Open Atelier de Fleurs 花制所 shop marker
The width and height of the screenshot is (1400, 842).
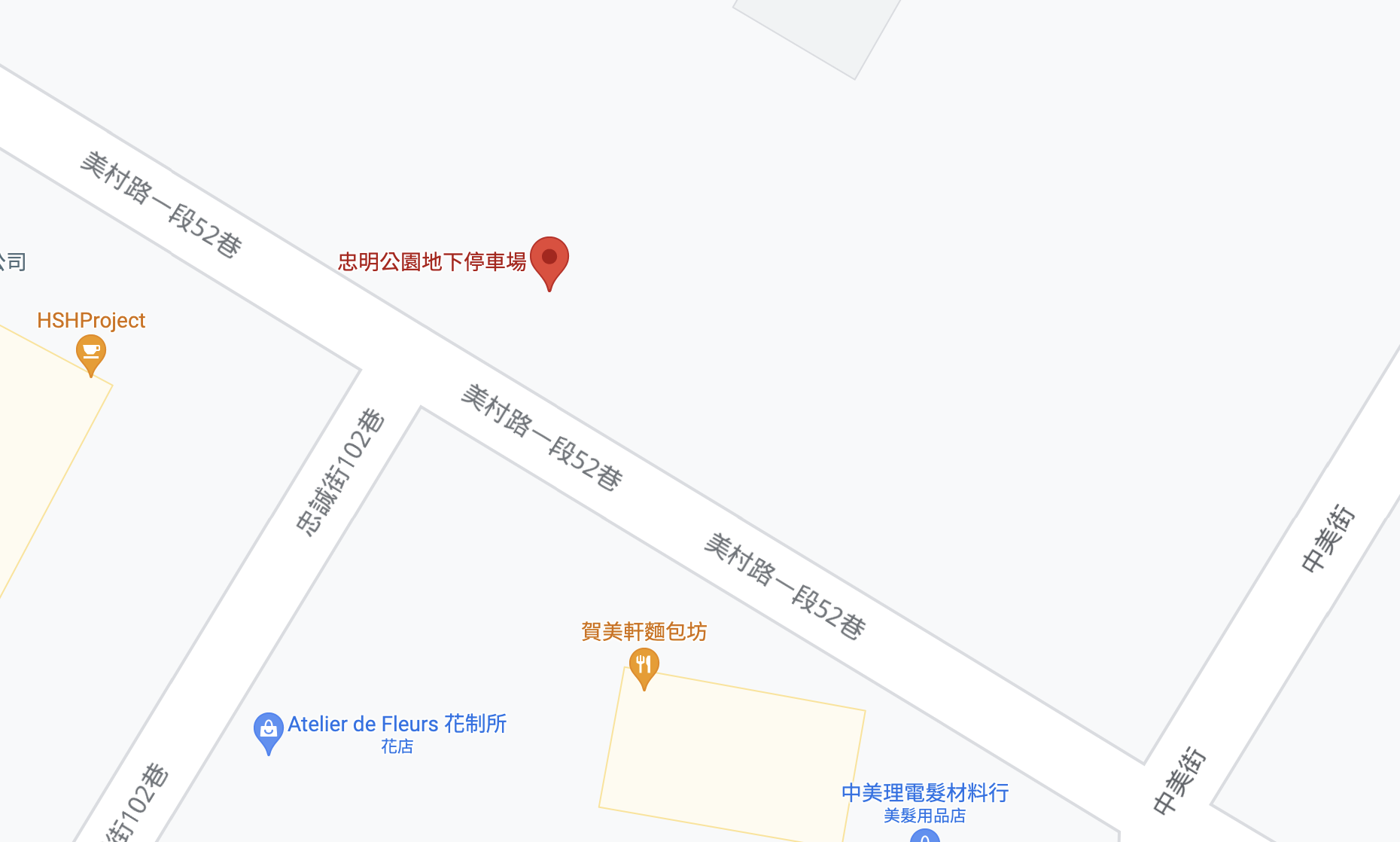[268, 730]
